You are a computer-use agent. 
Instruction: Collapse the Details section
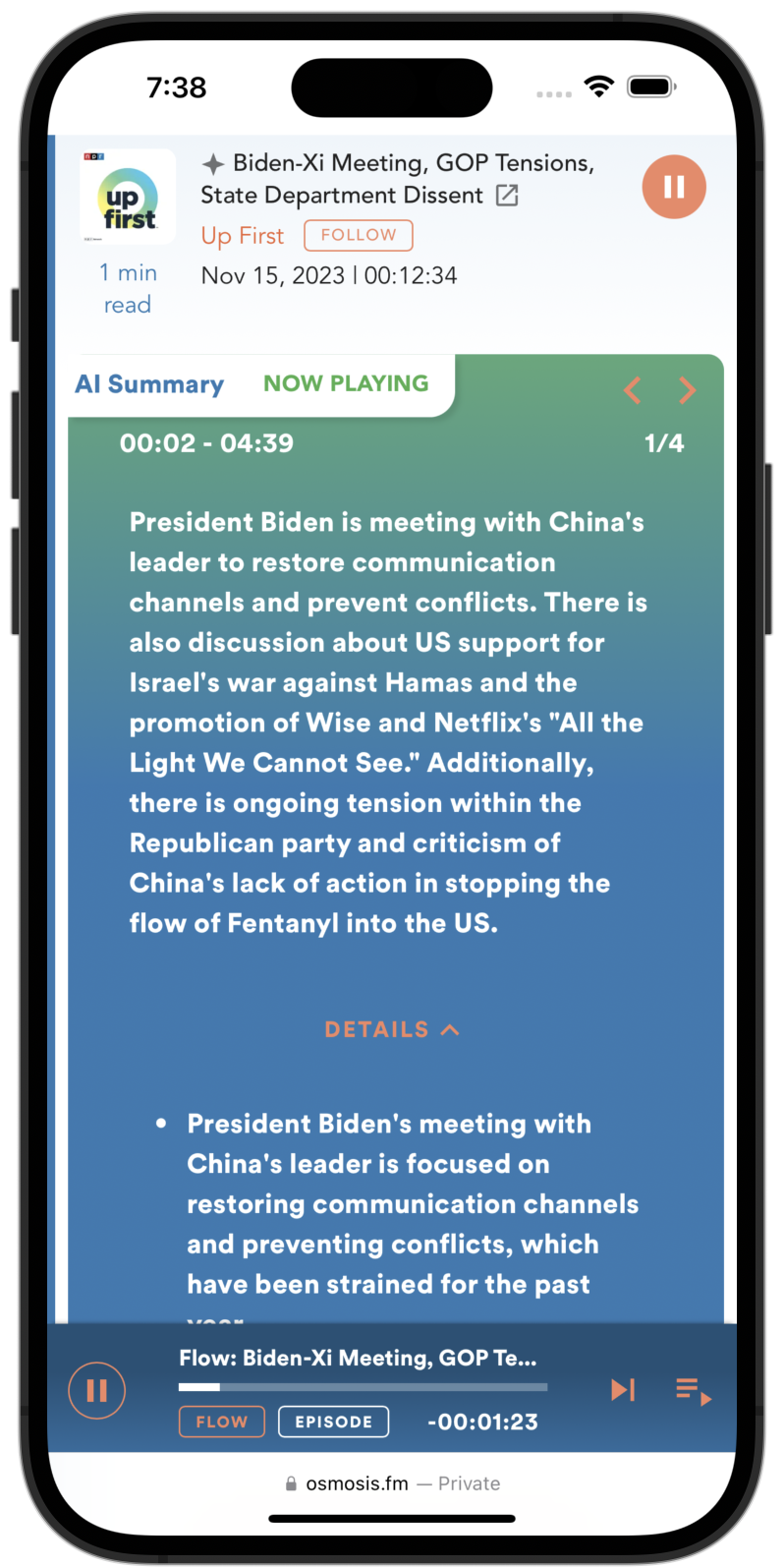coord(391,1029)
